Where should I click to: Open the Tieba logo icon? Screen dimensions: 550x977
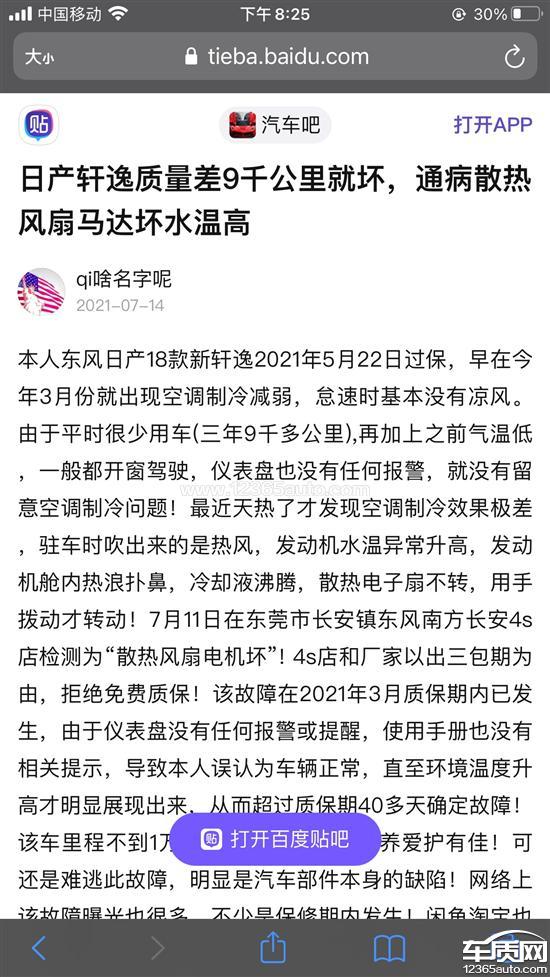[39, 125]
